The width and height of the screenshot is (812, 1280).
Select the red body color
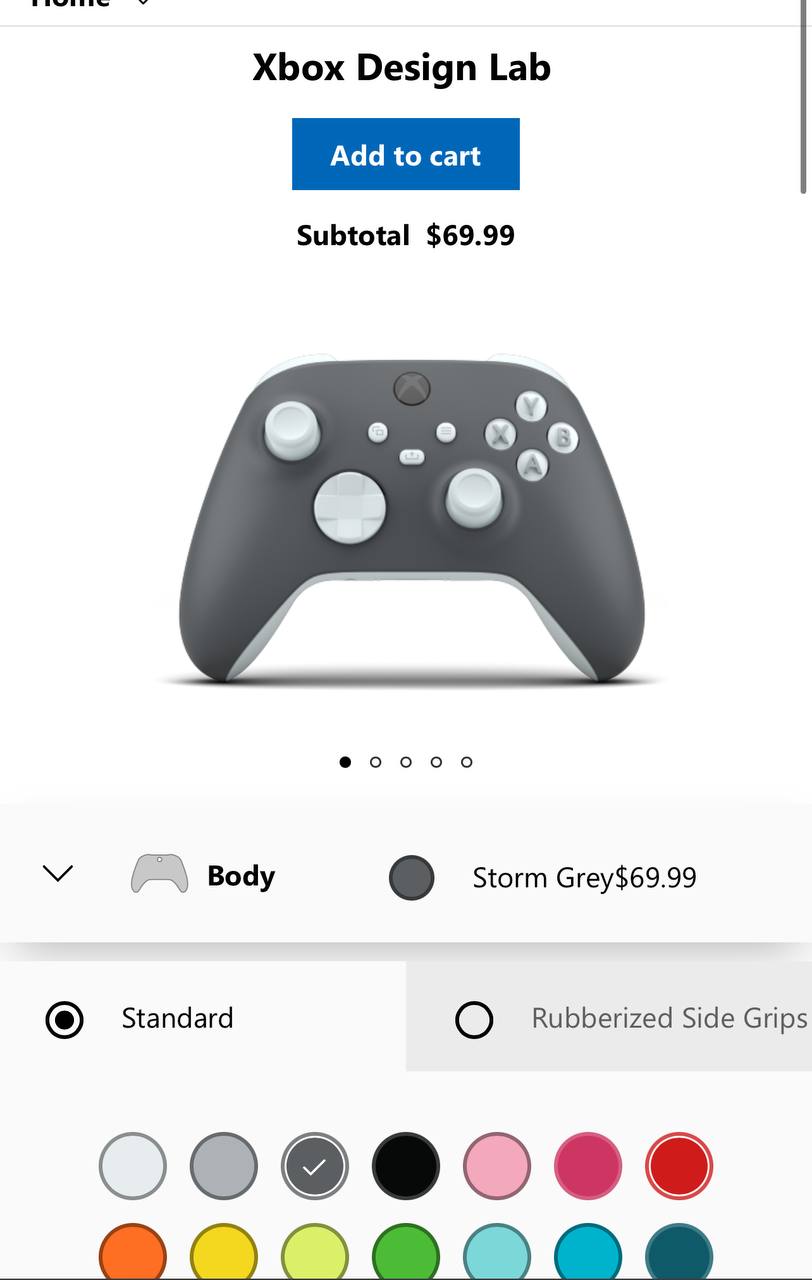click(x=679, y=1166)
